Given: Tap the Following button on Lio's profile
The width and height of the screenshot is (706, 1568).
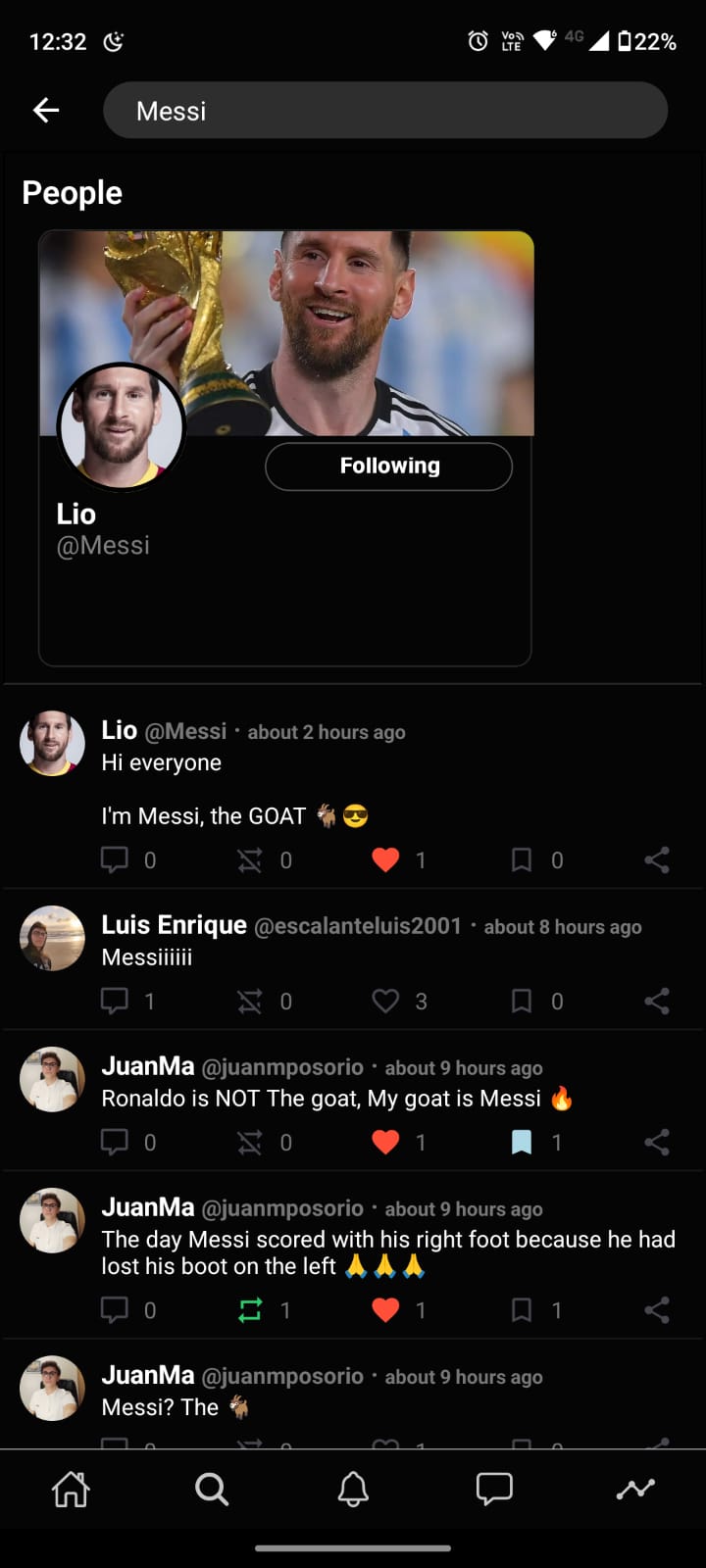Looking at the screenshot, I should click(x=388, y=465).
